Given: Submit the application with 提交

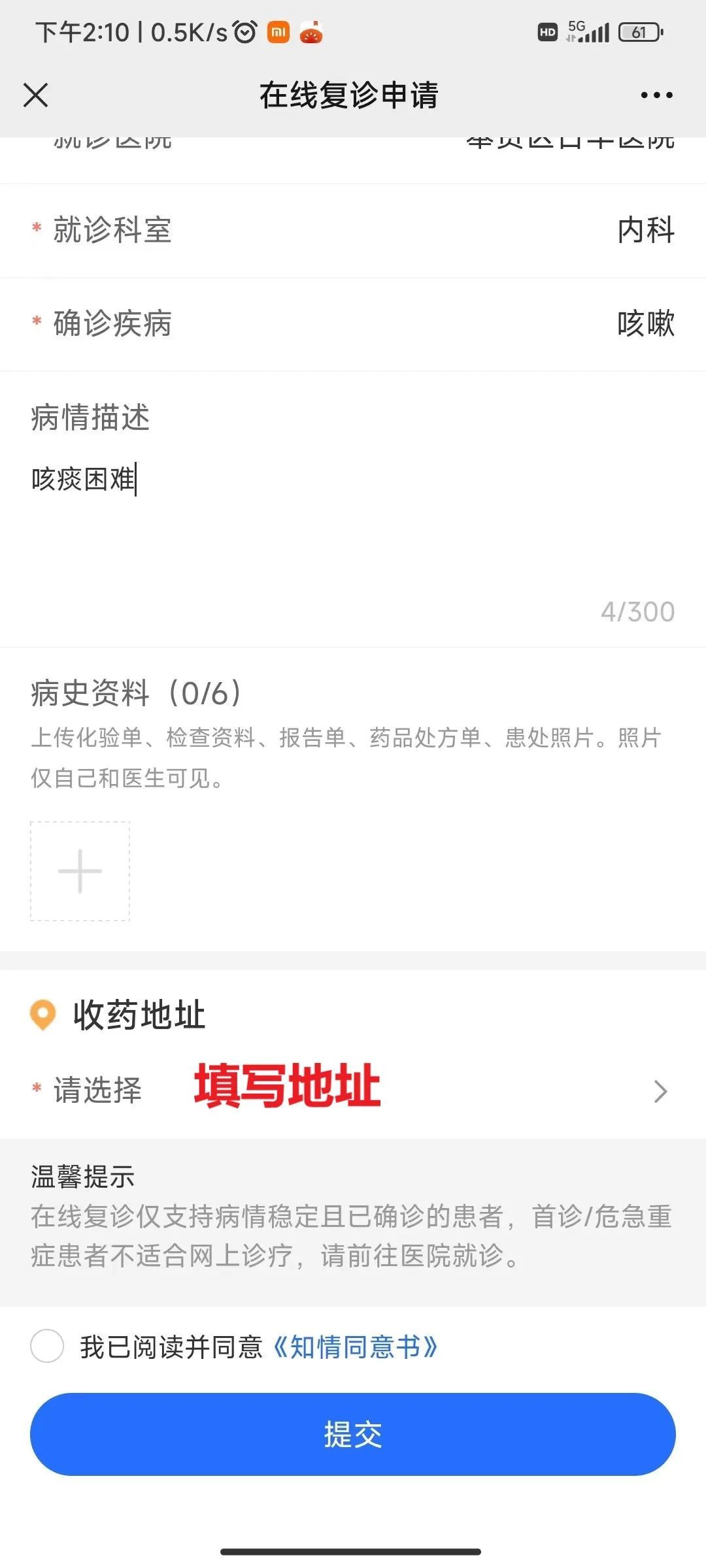Looking at the screenshot, I should tap(353, 1434).
